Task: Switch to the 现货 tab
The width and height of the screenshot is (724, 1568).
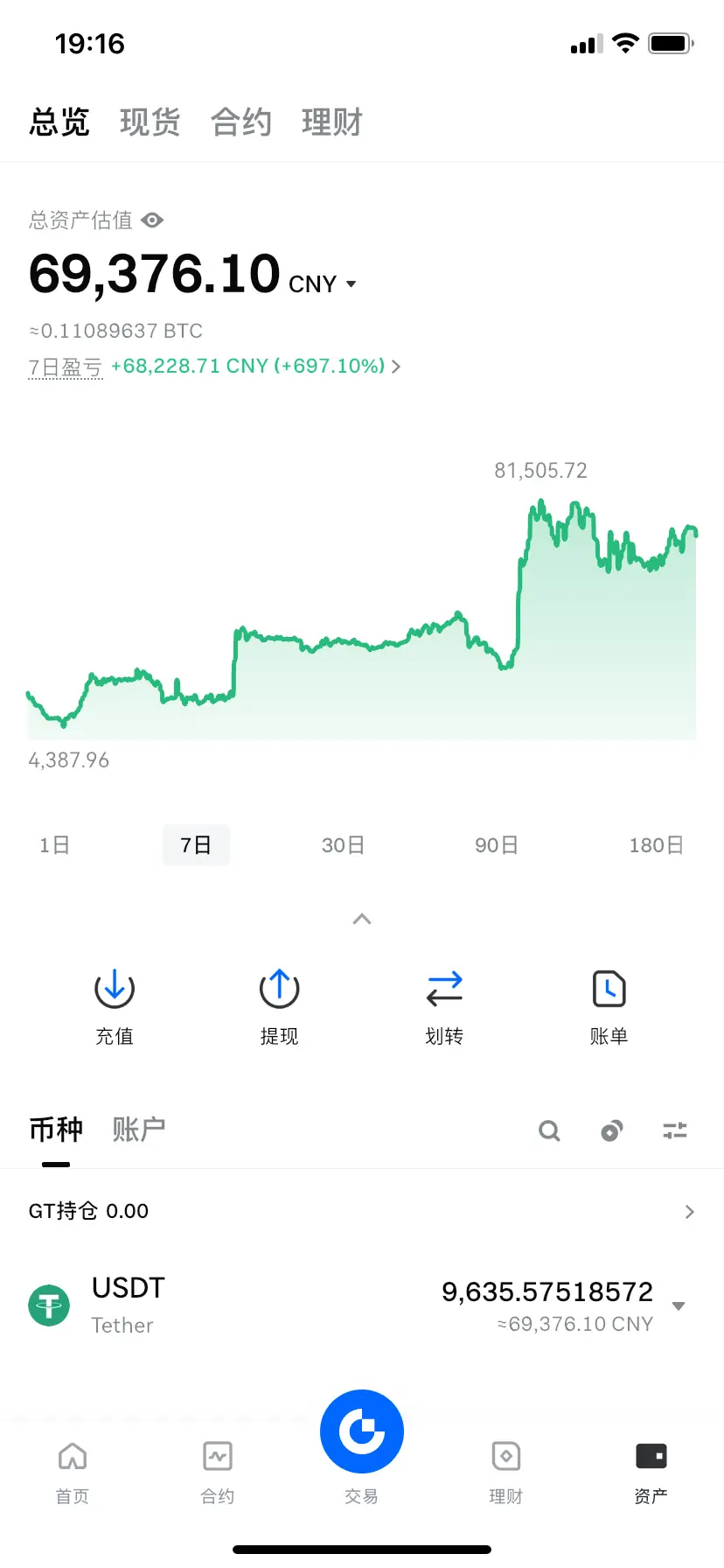Action: click(150, 122)
